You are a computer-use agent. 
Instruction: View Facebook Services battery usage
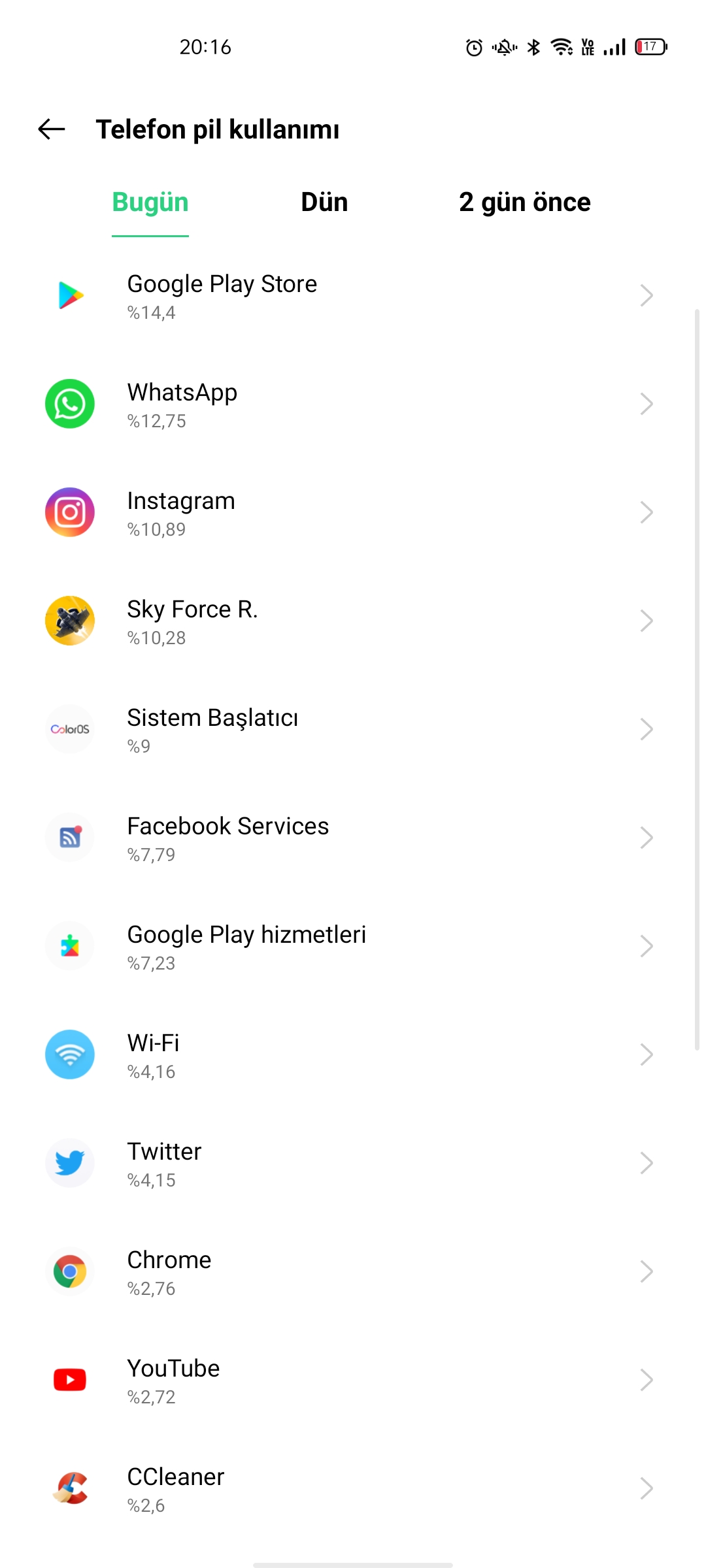tap(353, 838)
